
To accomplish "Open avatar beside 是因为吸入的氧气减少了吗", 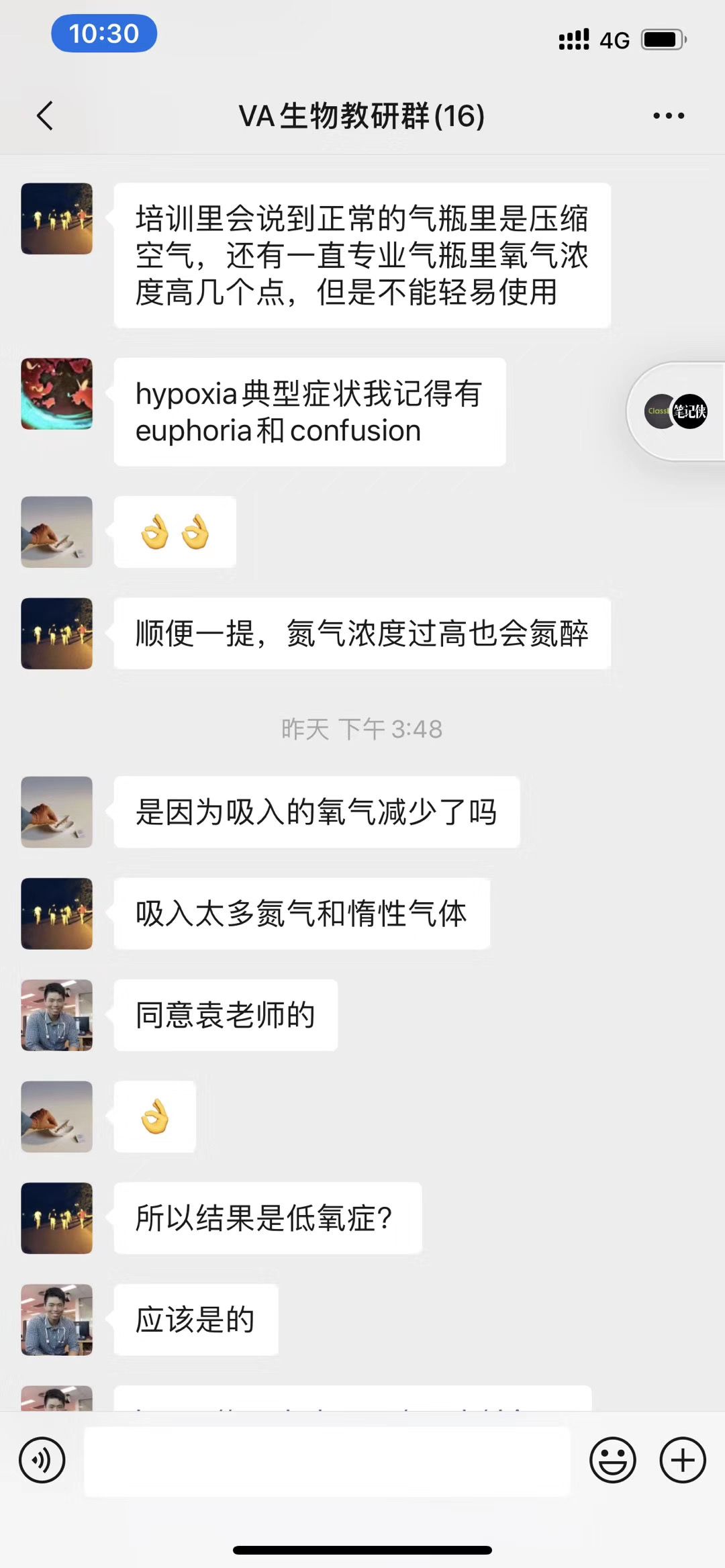I will [x=56, y=812].
